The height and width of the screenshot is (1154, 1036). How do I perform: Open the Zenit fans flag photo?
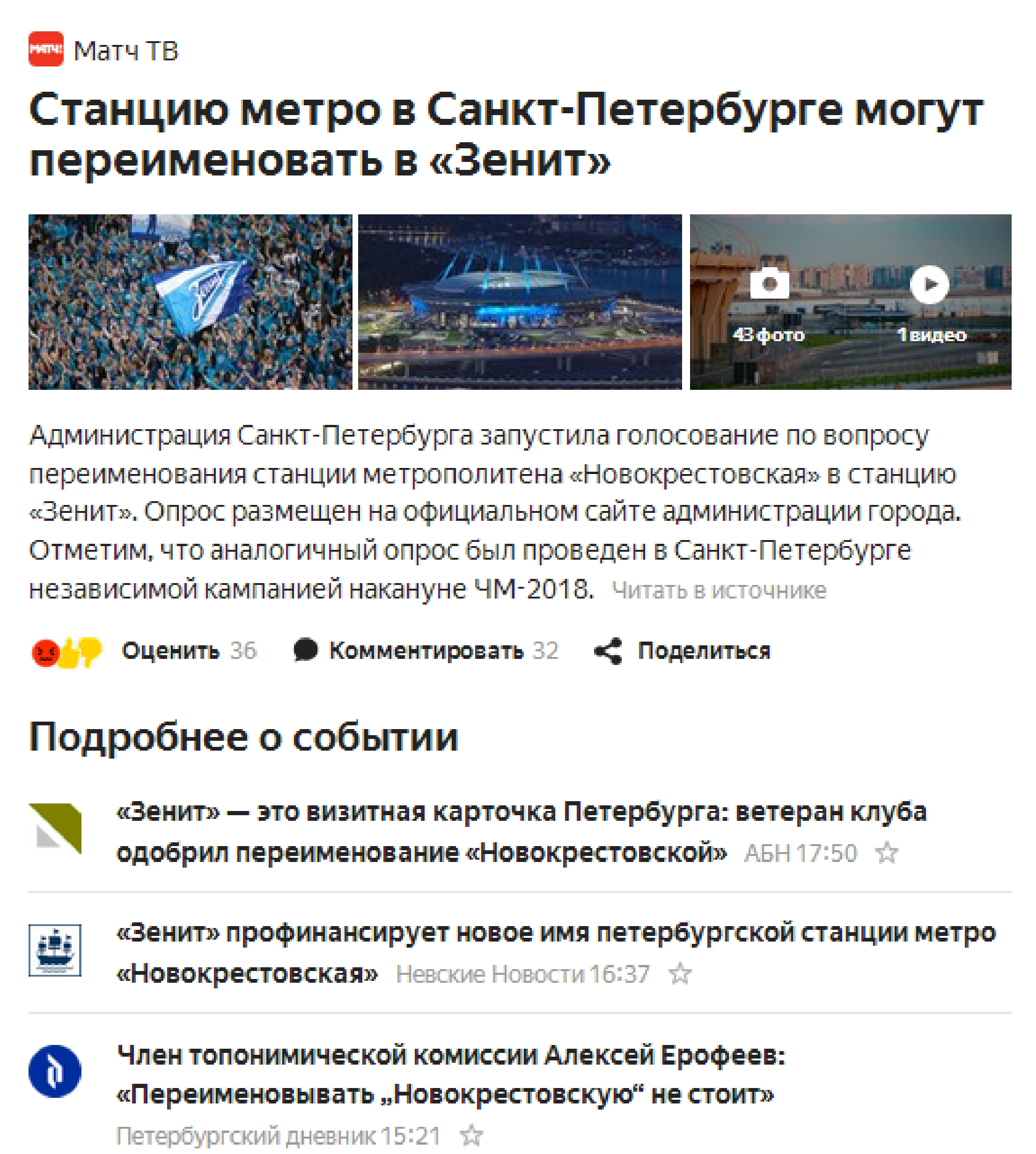tap(190, 301)
